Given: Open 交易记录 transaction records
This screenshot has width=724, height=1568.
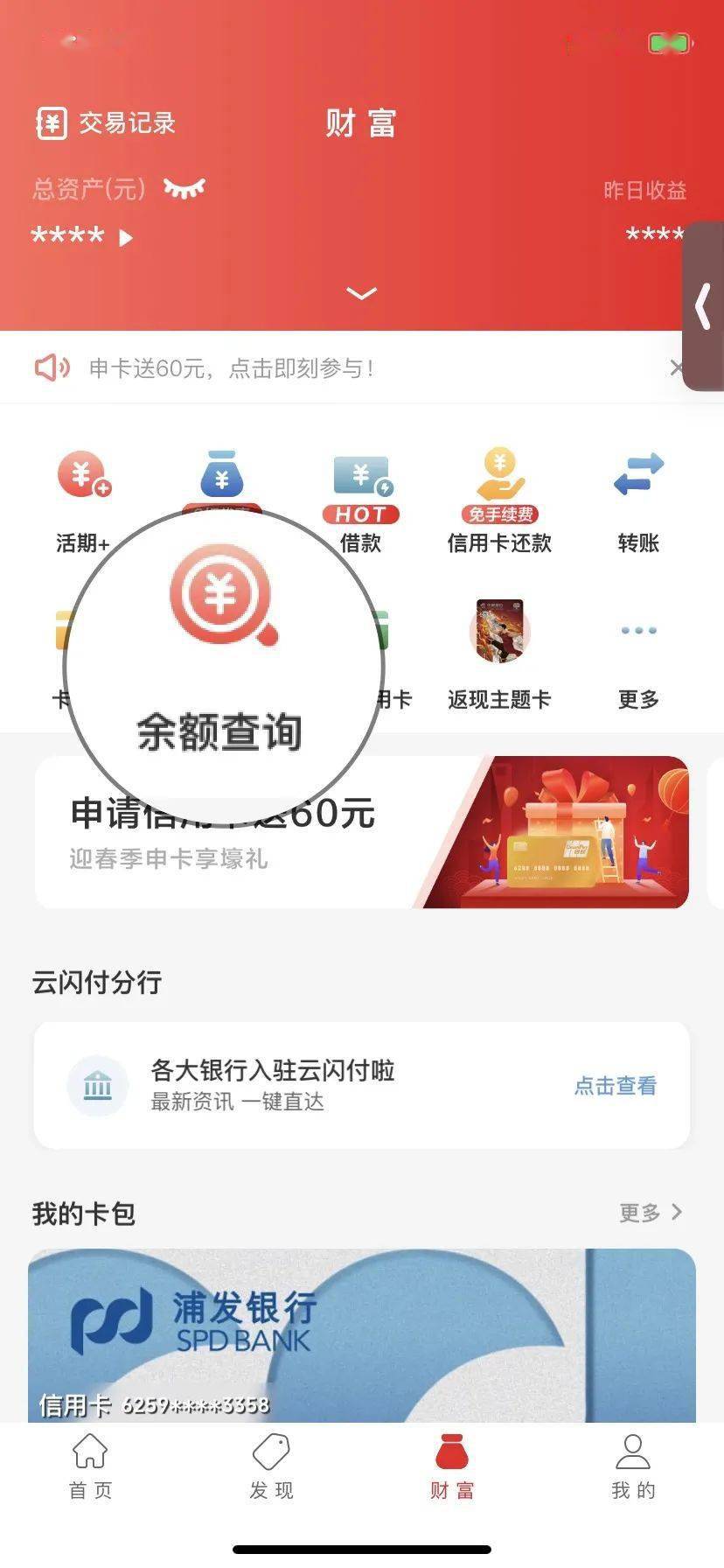Looking at the screenshot, I should point(106,123).
